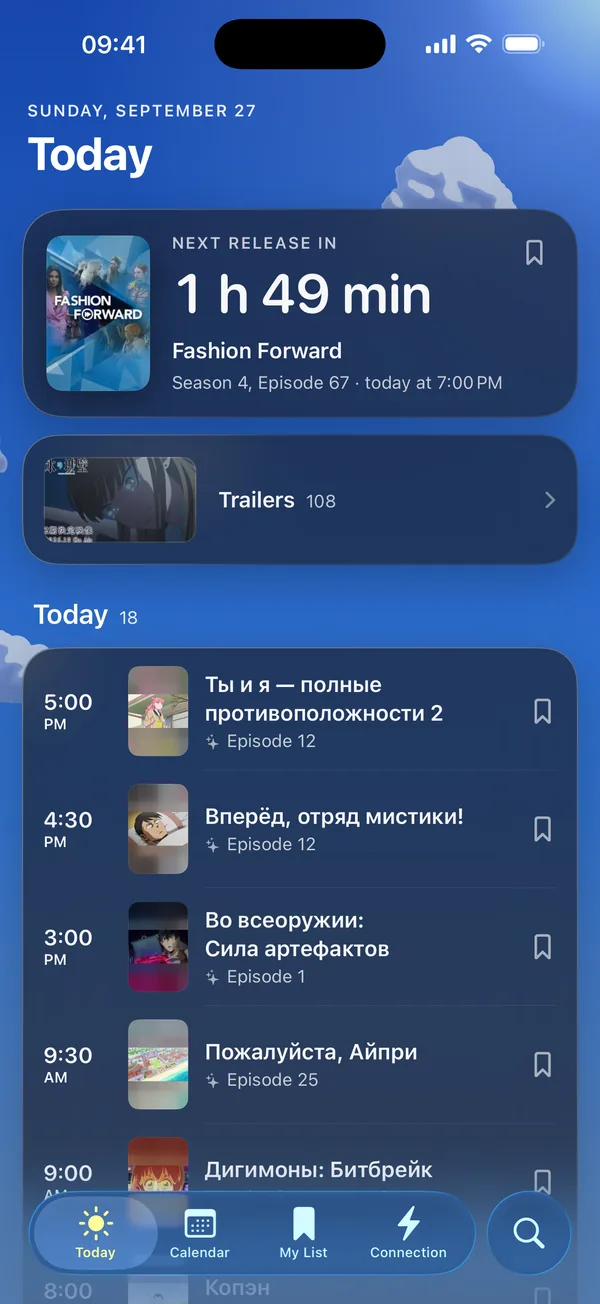The width and height of the screenshot is (600, 1304).
Task: Open Во всеоружии: Сила артефактов episode 1
Action: (300, 947)
